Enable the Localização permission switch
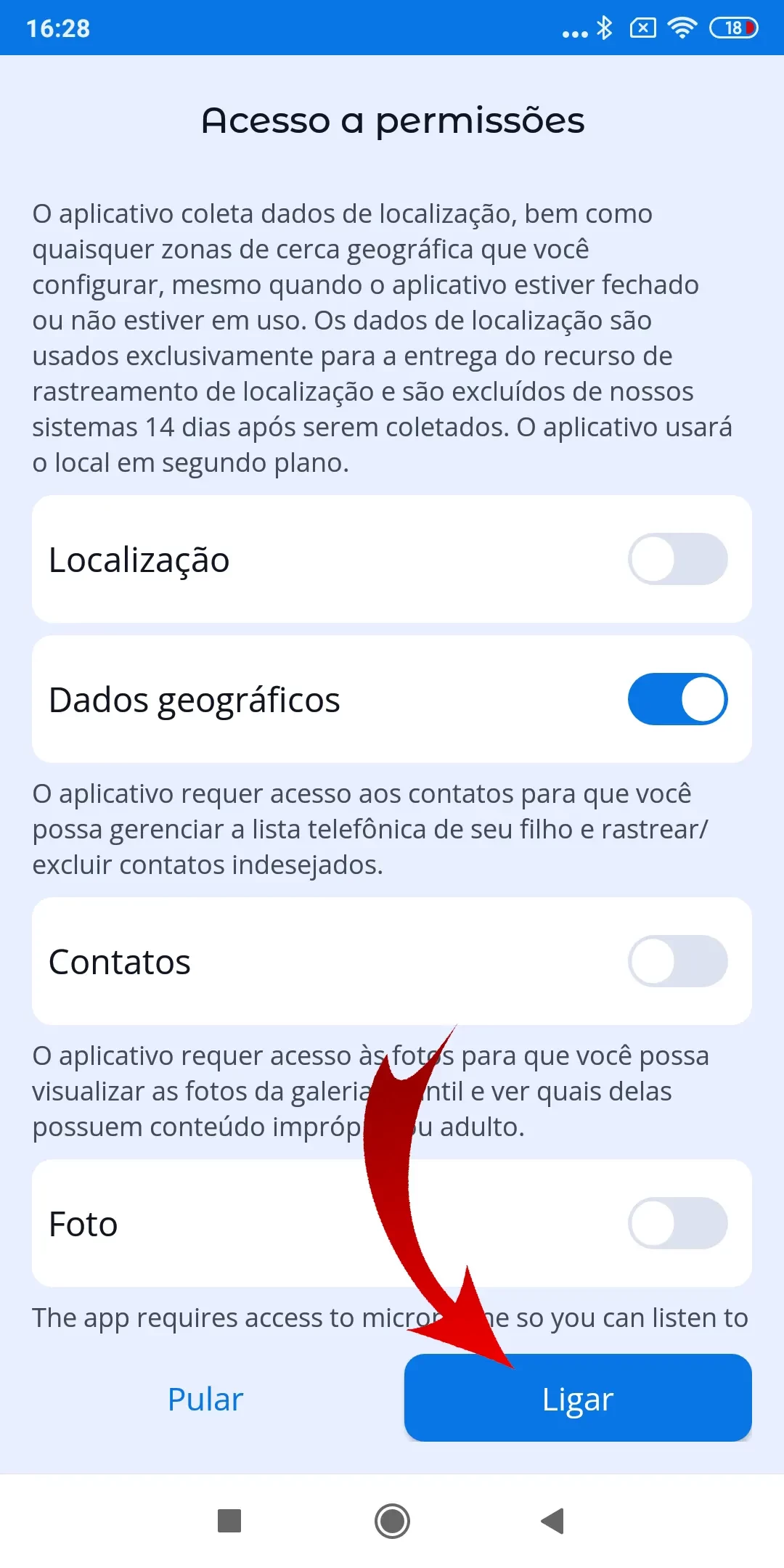Image resolution: width=784 pixels, height=1568 pixels. [677, 559]
